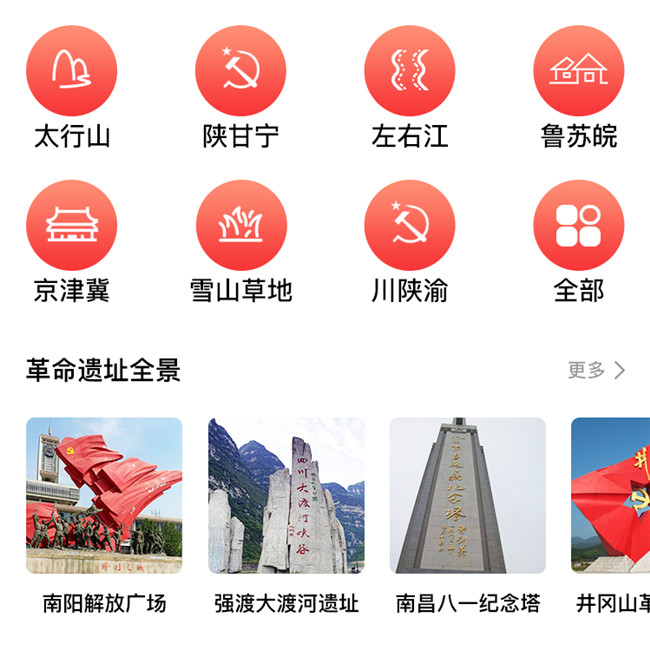
Task: Open the 太行山 region category
Action: (x=71, y=71)
